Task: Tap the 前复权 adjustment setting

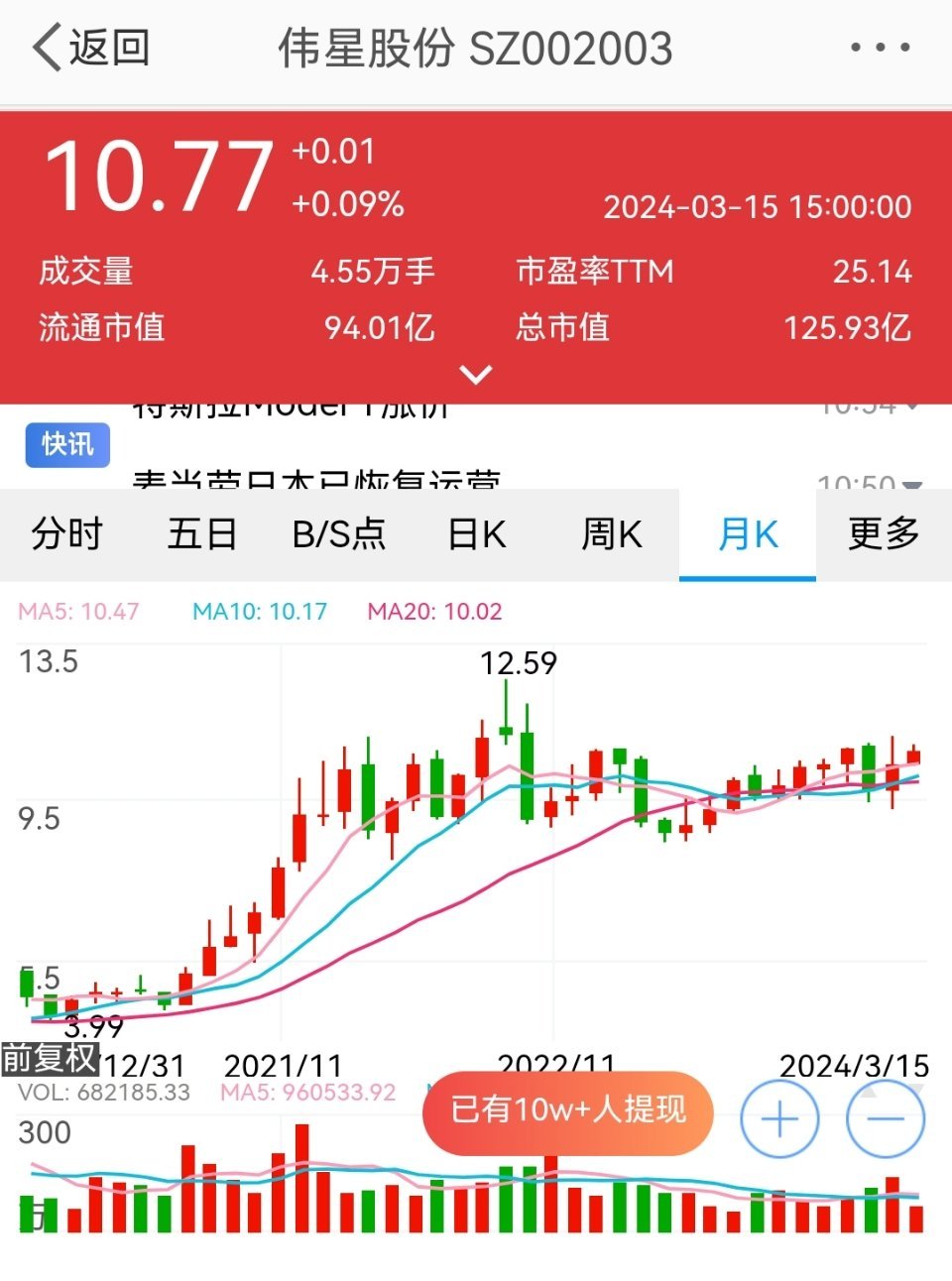Action: (x=50, y=1057)
